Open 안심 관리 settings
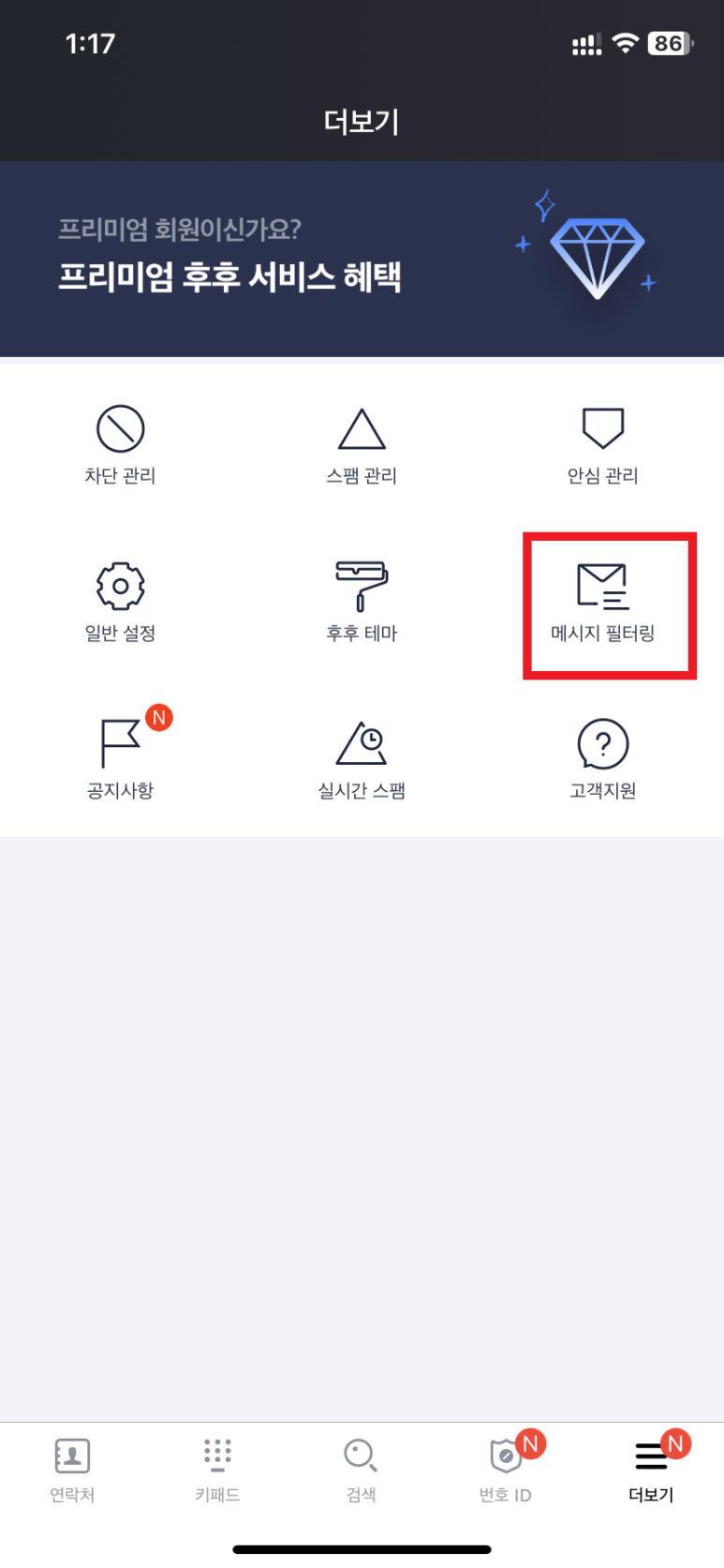 coord(602,445)
